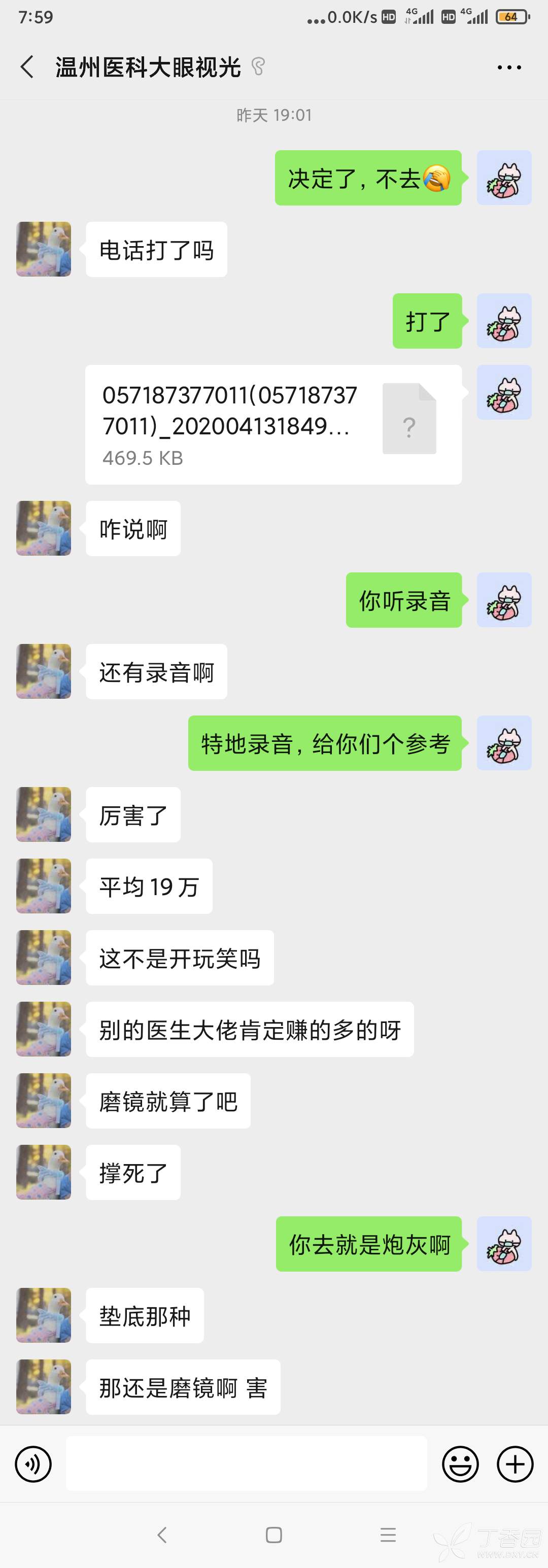Switch to voice message input

click(x=33, y=1464)
